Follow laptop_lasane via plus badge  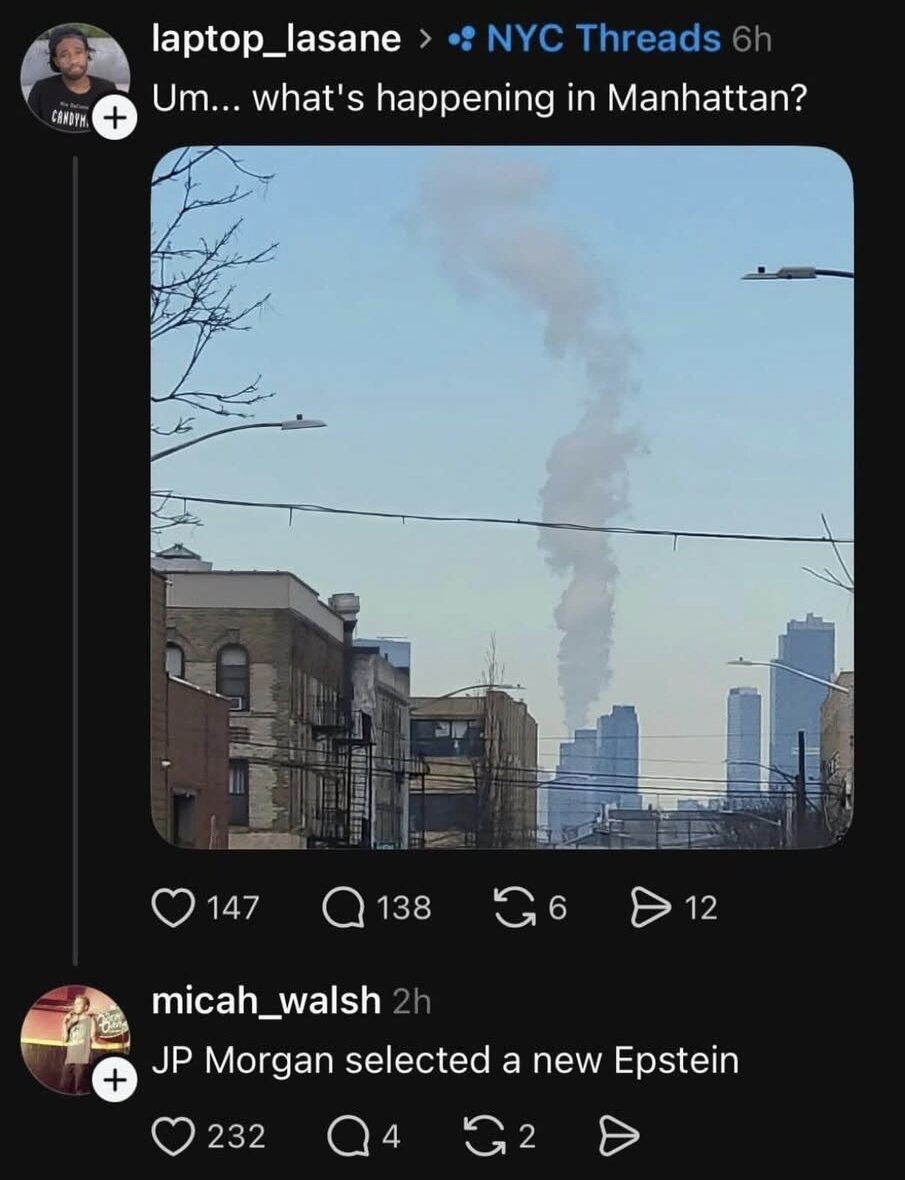tap(117, 119)
